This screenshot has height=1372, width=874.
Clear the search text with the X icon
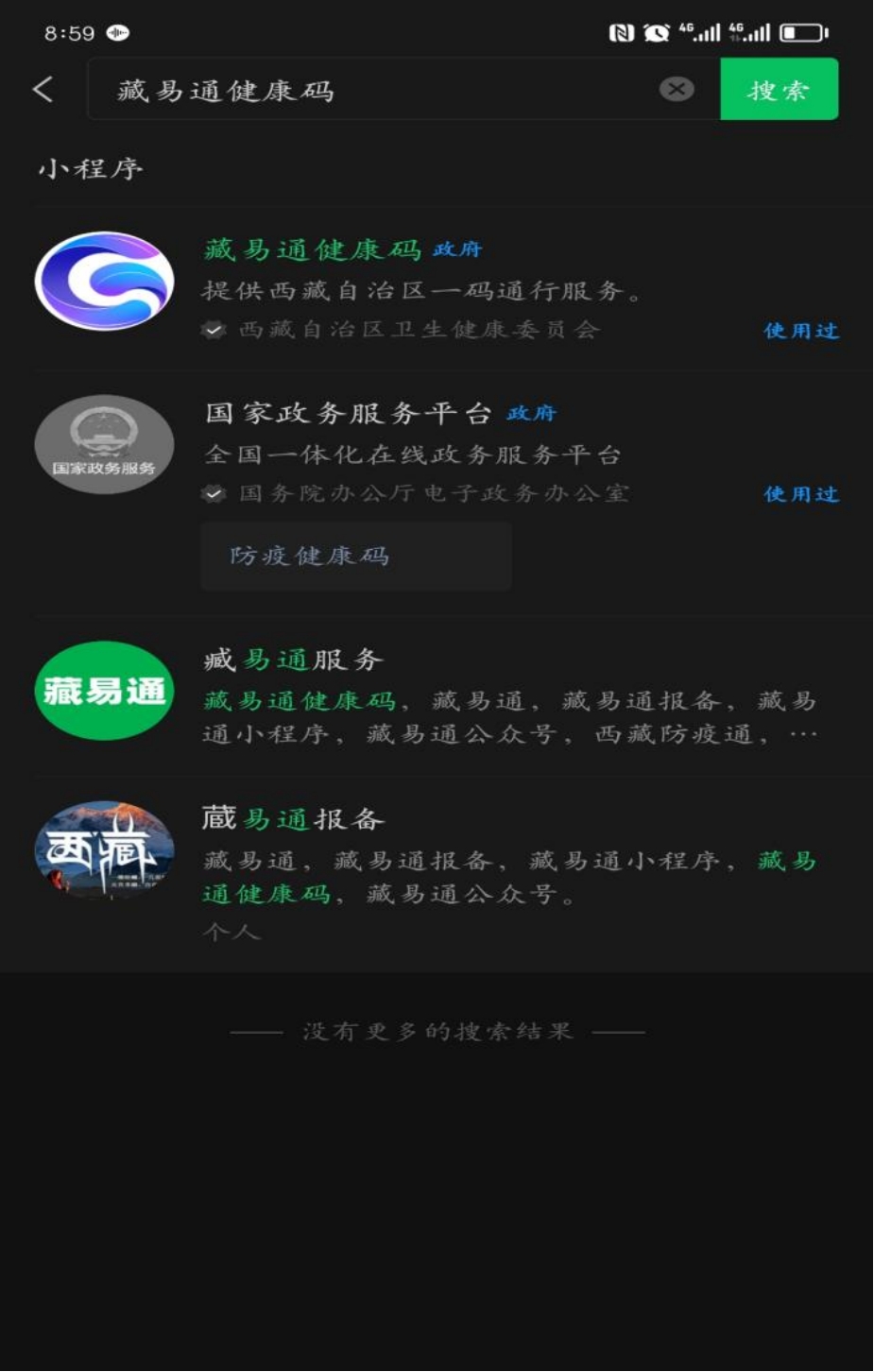point(676,90)
